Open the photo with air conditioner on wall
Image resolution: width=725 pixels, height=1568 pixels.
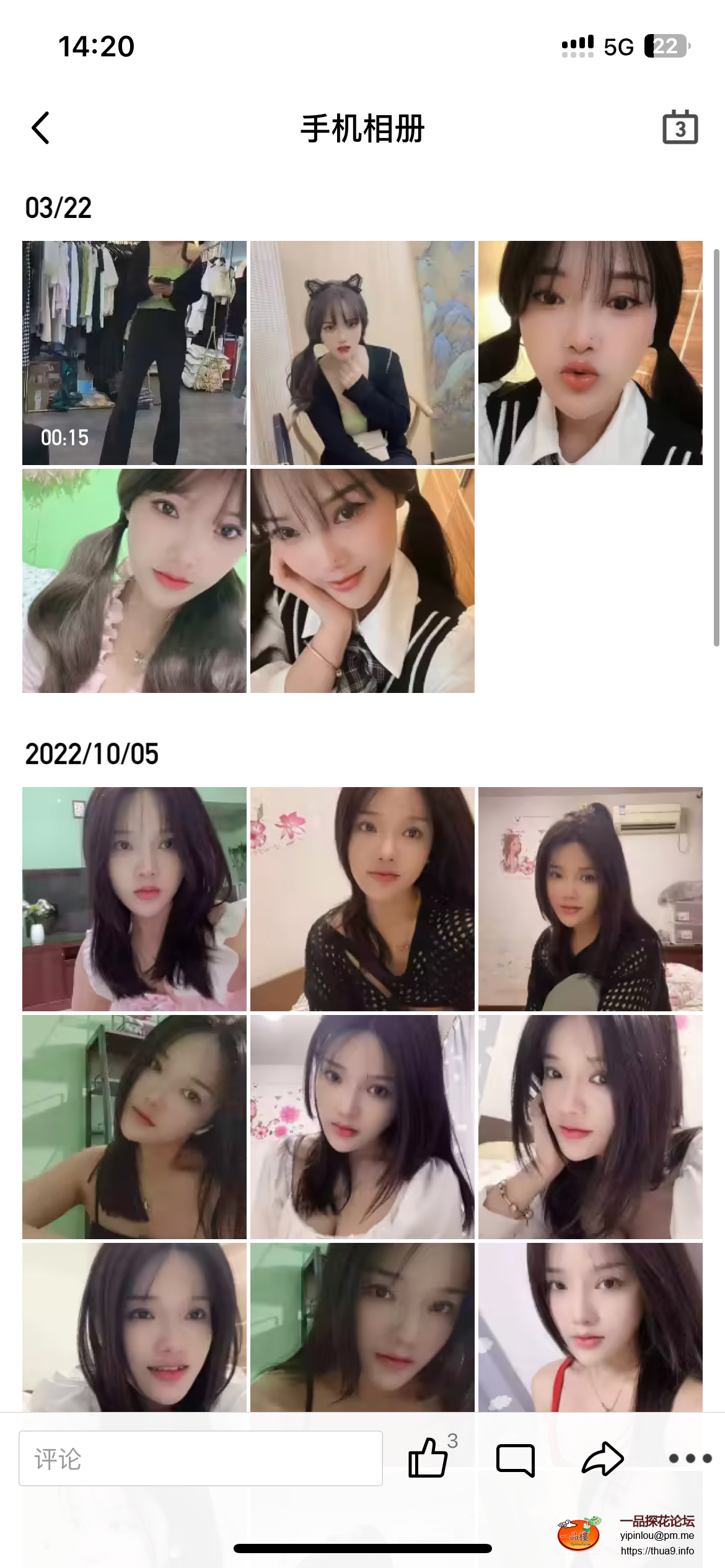coord(591,899)
